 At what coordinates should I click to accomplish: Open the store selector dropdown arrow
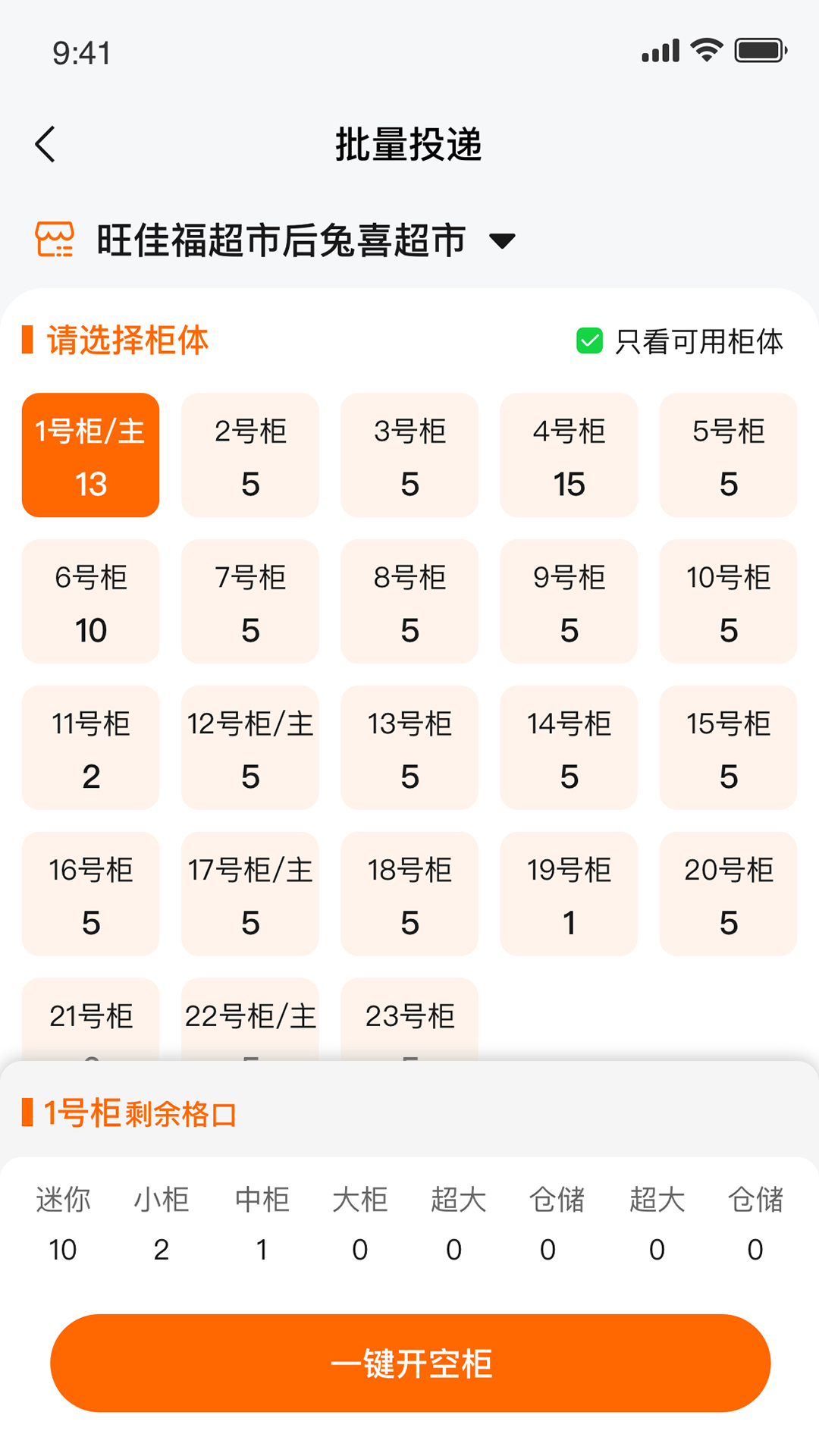coord(503,242)
